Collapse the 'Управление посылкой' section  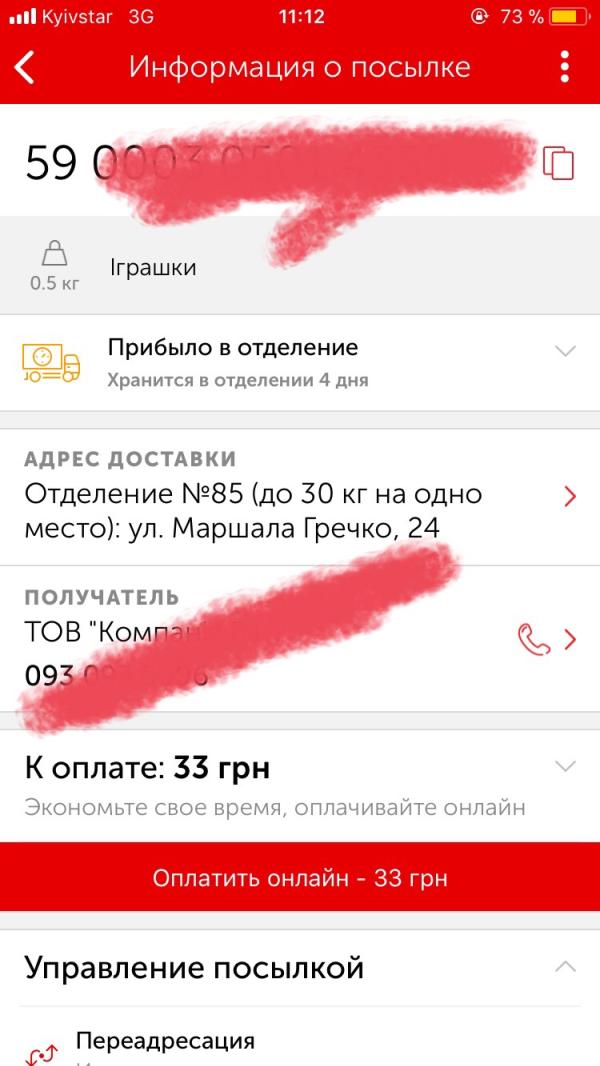(x=565, y=967)
